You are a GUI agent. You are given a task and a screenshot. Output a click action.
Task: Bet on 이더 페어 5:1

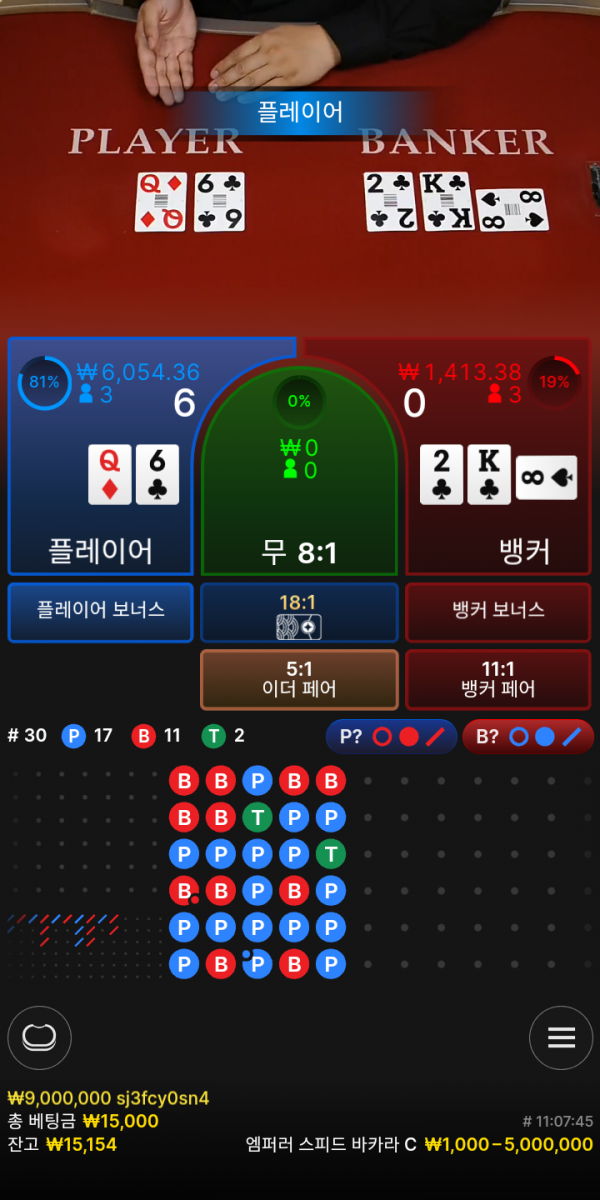pyautogui.click(x=299, y=680)
